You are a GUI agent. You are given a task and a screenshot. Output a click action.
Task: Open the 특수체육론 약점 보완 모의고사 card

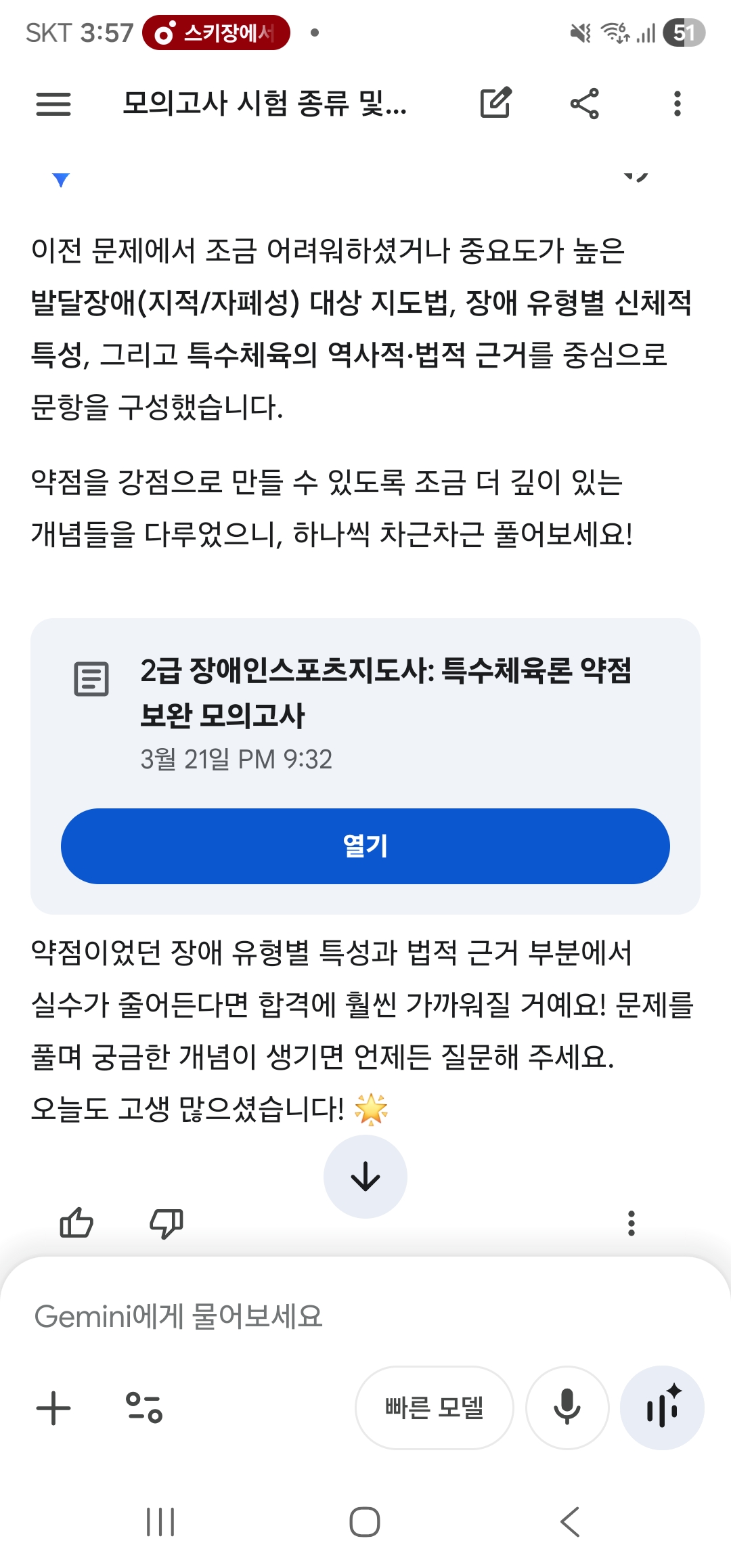click(384, 693)
